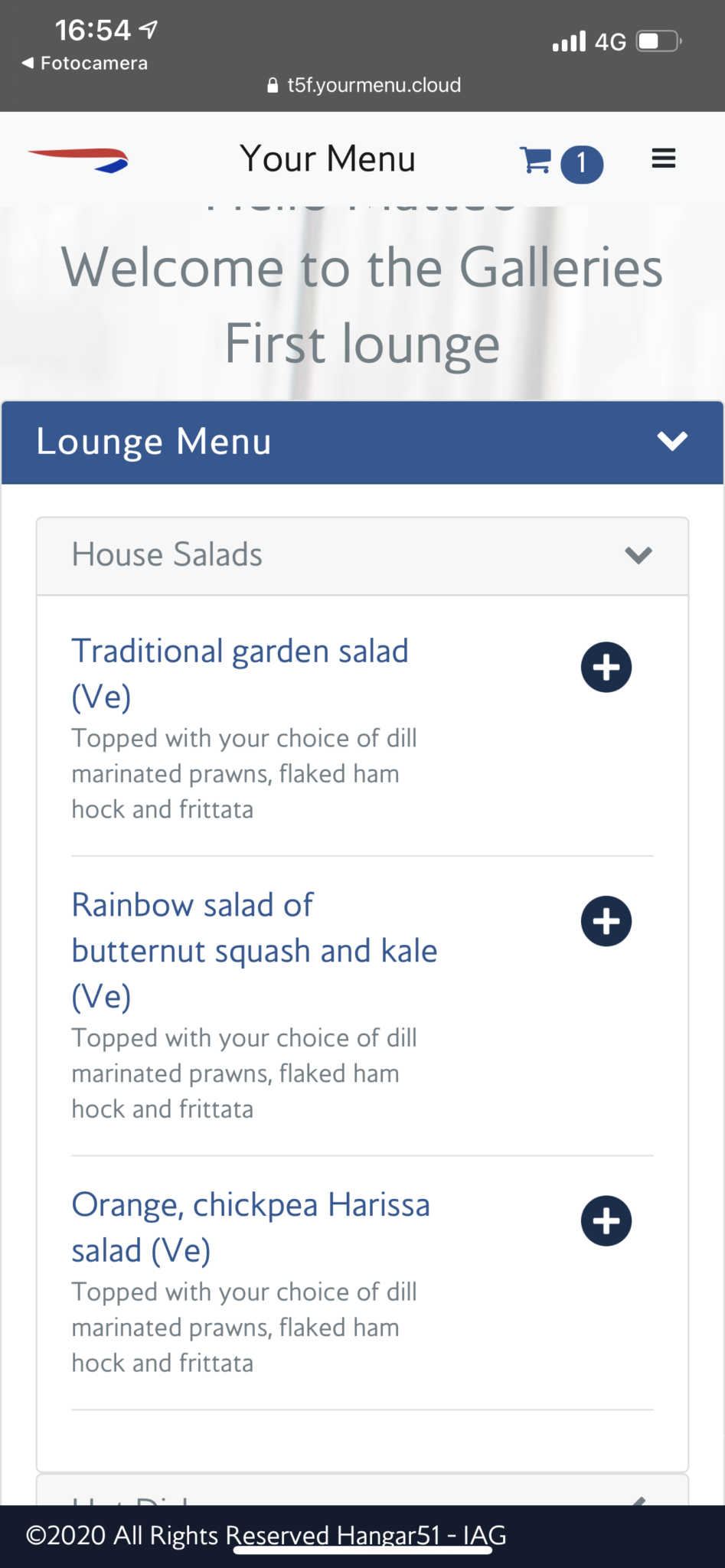Image resolution: width=725 pixels, height=1568 pixels.
Task: Return to Fotocamera app
Action: 85,63
